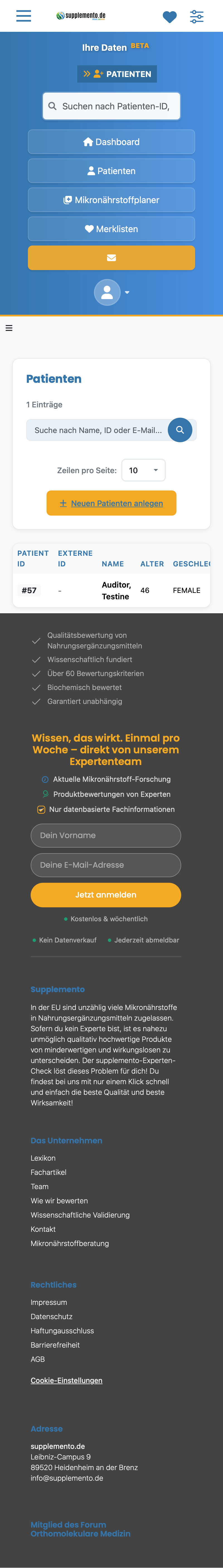Image resolution: width=223 pixels, height=1568 pixels.
Task: Tap the Dein Vorname field
Action: (x=106, y=835)
